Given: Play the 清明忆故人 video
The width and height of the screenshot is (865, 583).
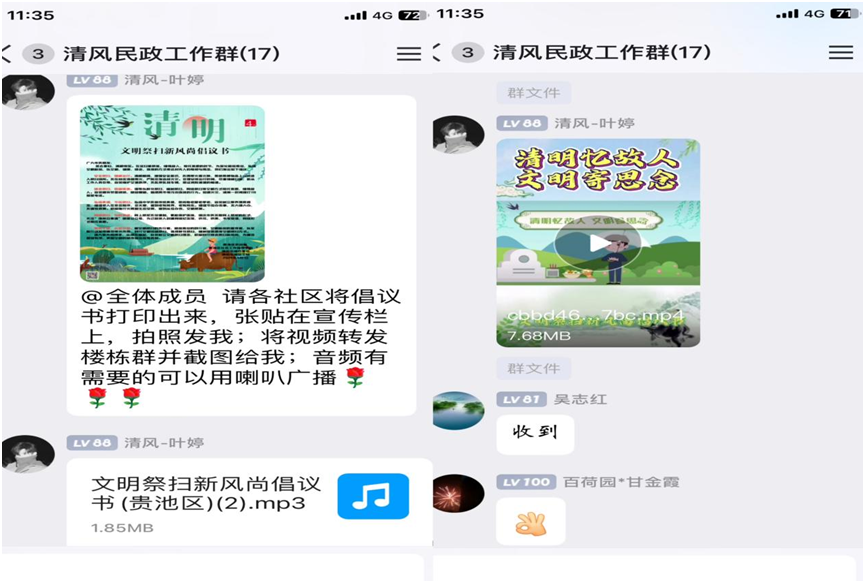Looking at the screenshot, I should (597, 243).
